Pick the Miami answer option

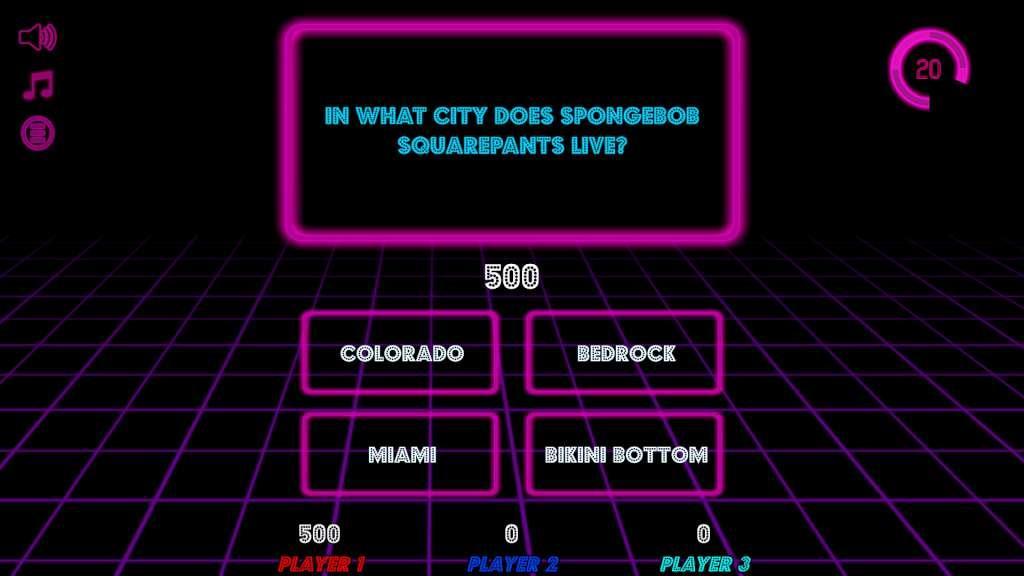coord(401,454)
